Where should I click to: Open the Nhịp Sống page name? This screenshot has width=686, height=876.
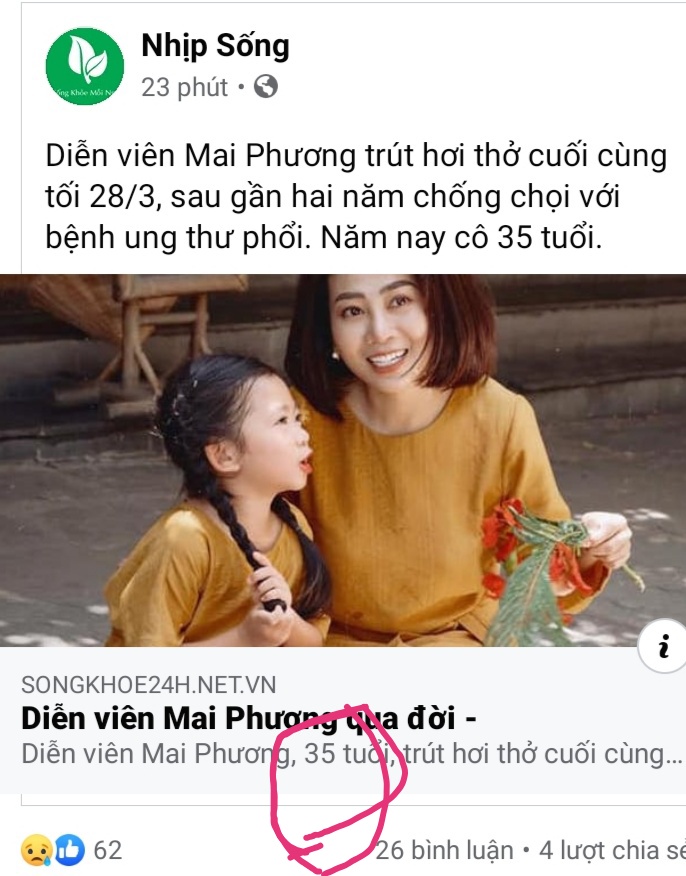pyautogui.click(x=214, y=45)
